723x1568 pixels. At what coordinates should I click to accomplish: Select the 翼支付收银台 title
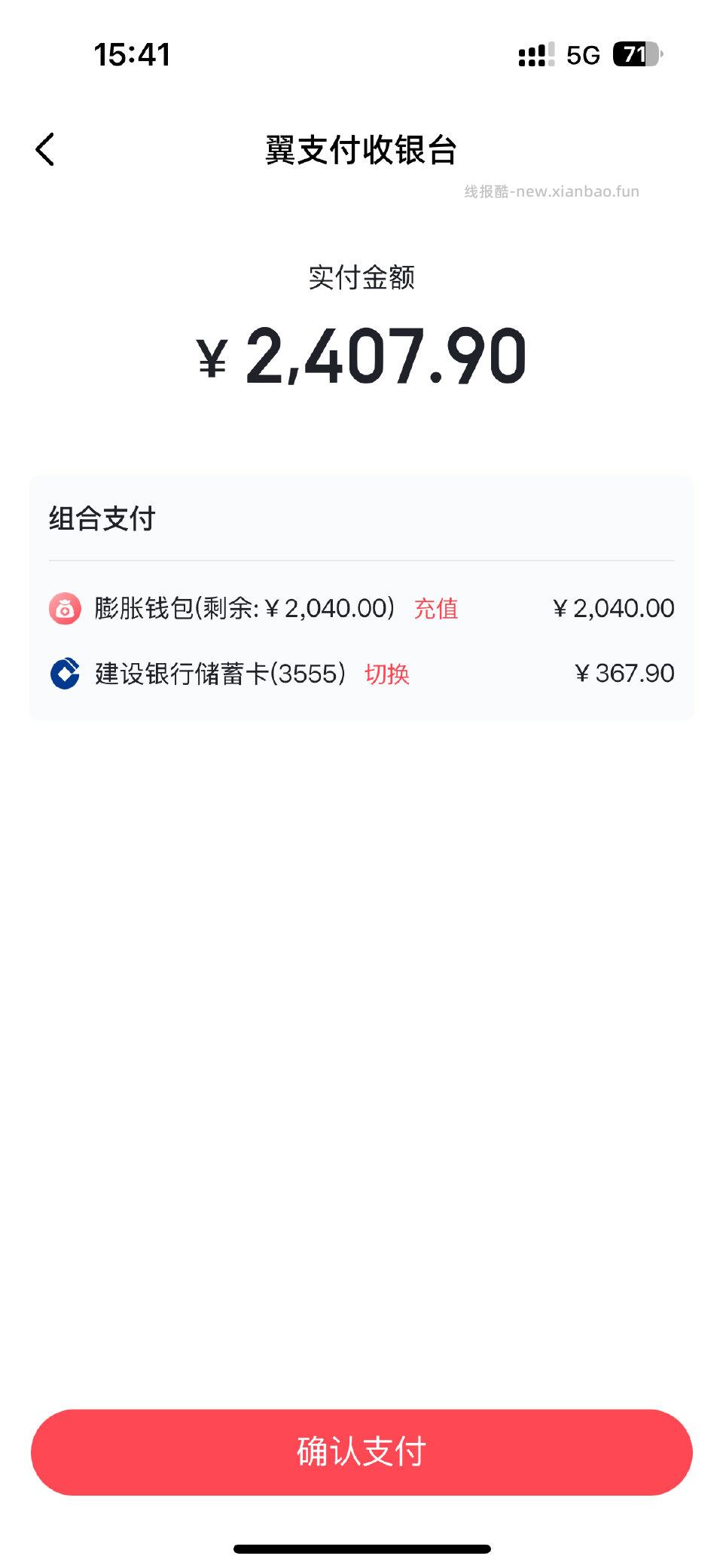click(x=361, y=148)
